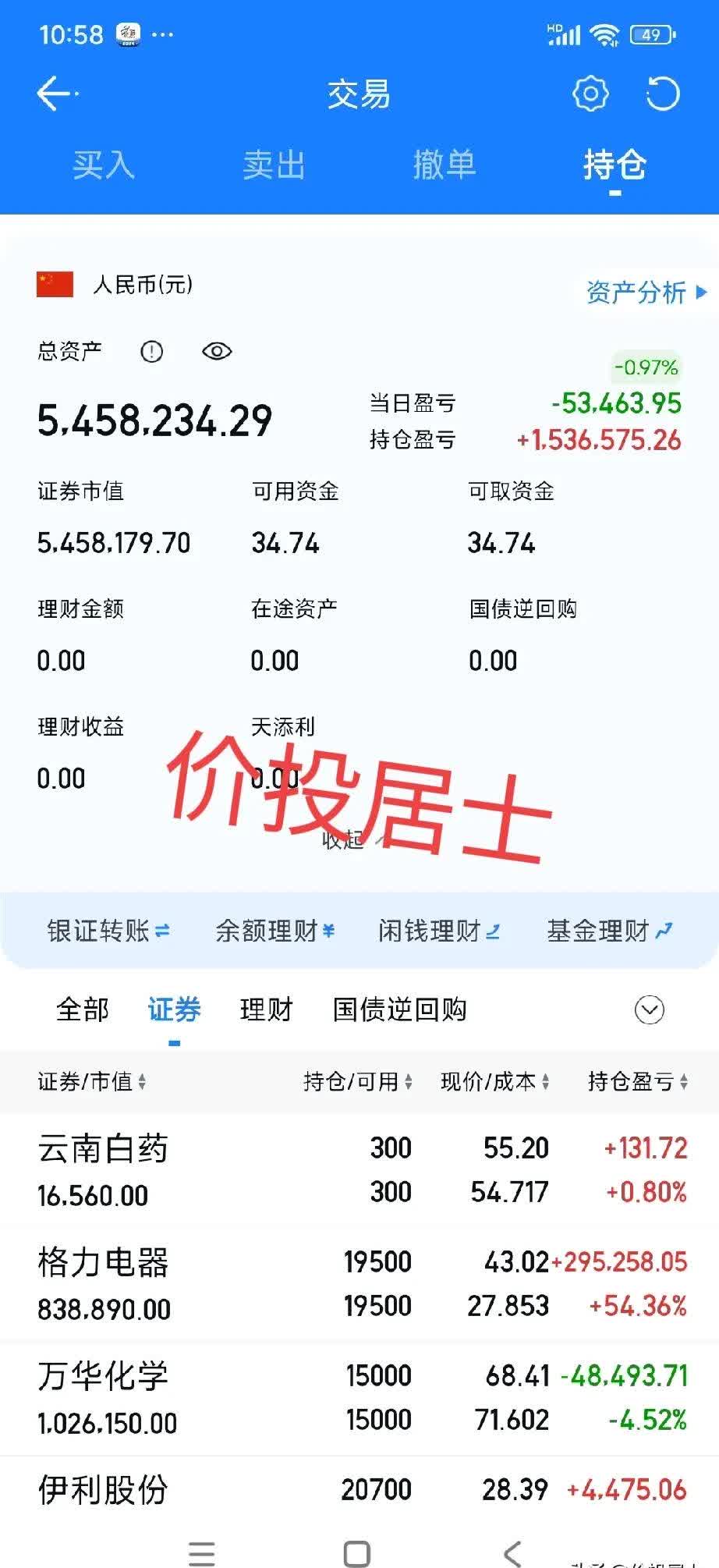Open 闲钱理财 idle cash shortcut
Image resolution: width=719 pixels, height=1568 pixels.
click(441, 930)
